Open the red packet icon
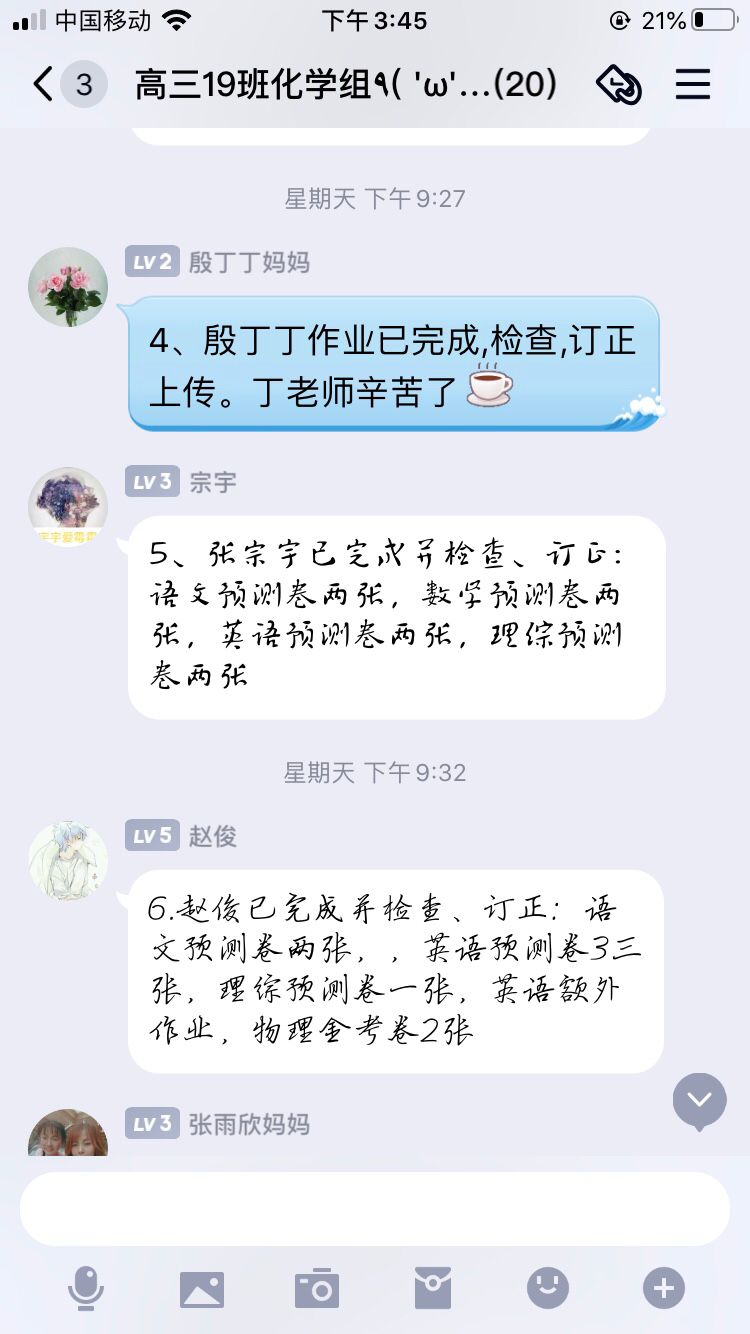 click(x=433, y=1288)
